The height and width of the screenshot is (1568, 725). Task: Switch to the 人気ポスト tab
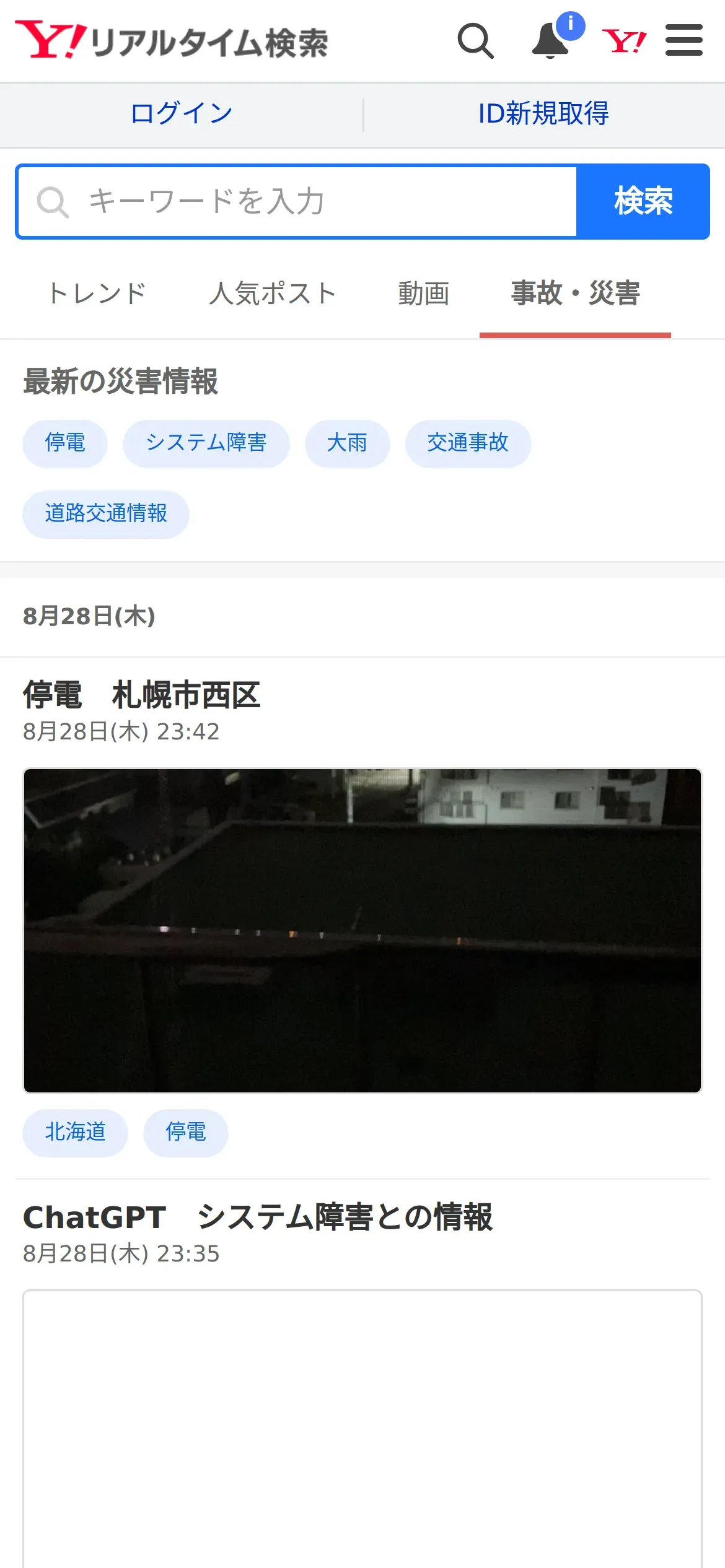(x=273, y=294)
